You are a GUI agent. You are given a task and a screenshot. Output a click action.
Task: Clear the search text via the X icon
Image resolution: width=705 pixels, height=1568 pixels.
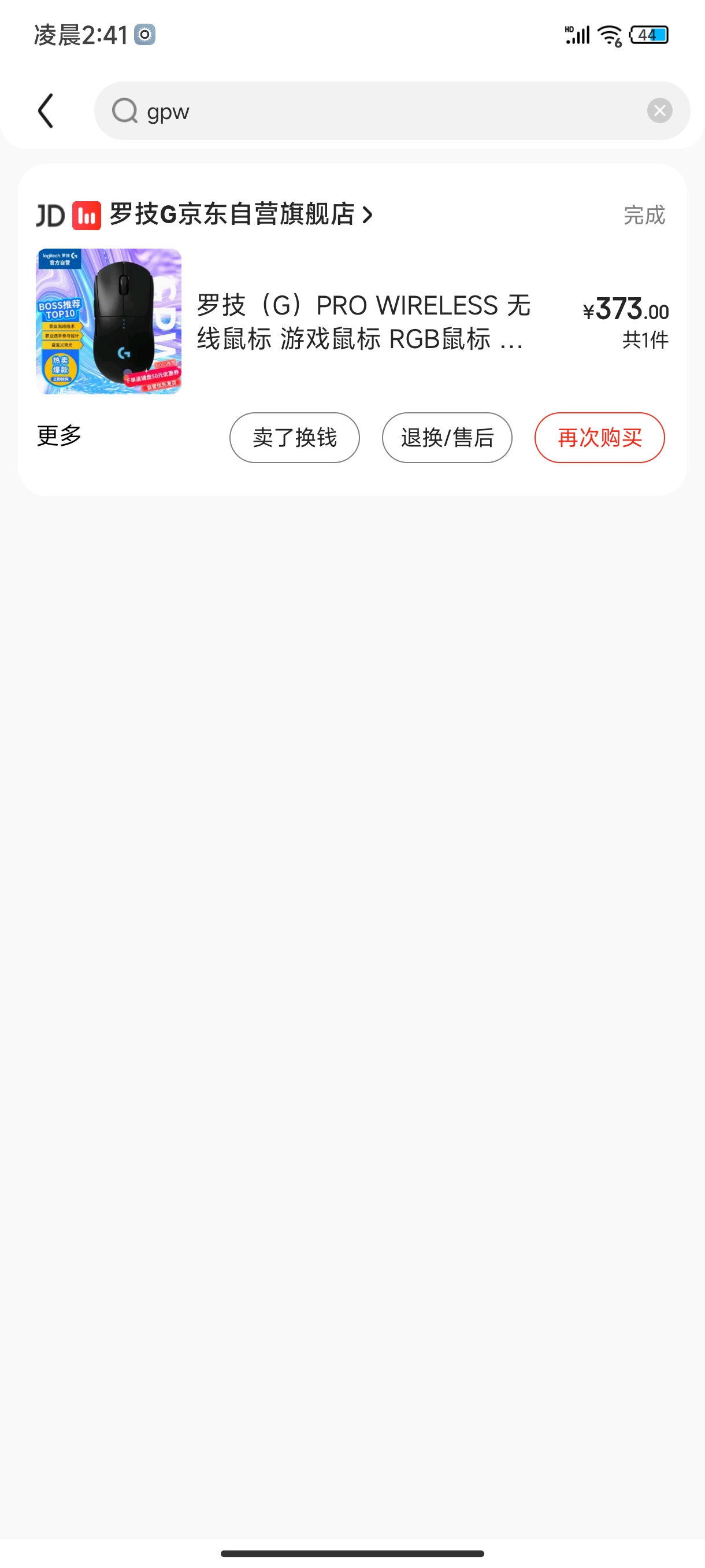coord(659,111)
